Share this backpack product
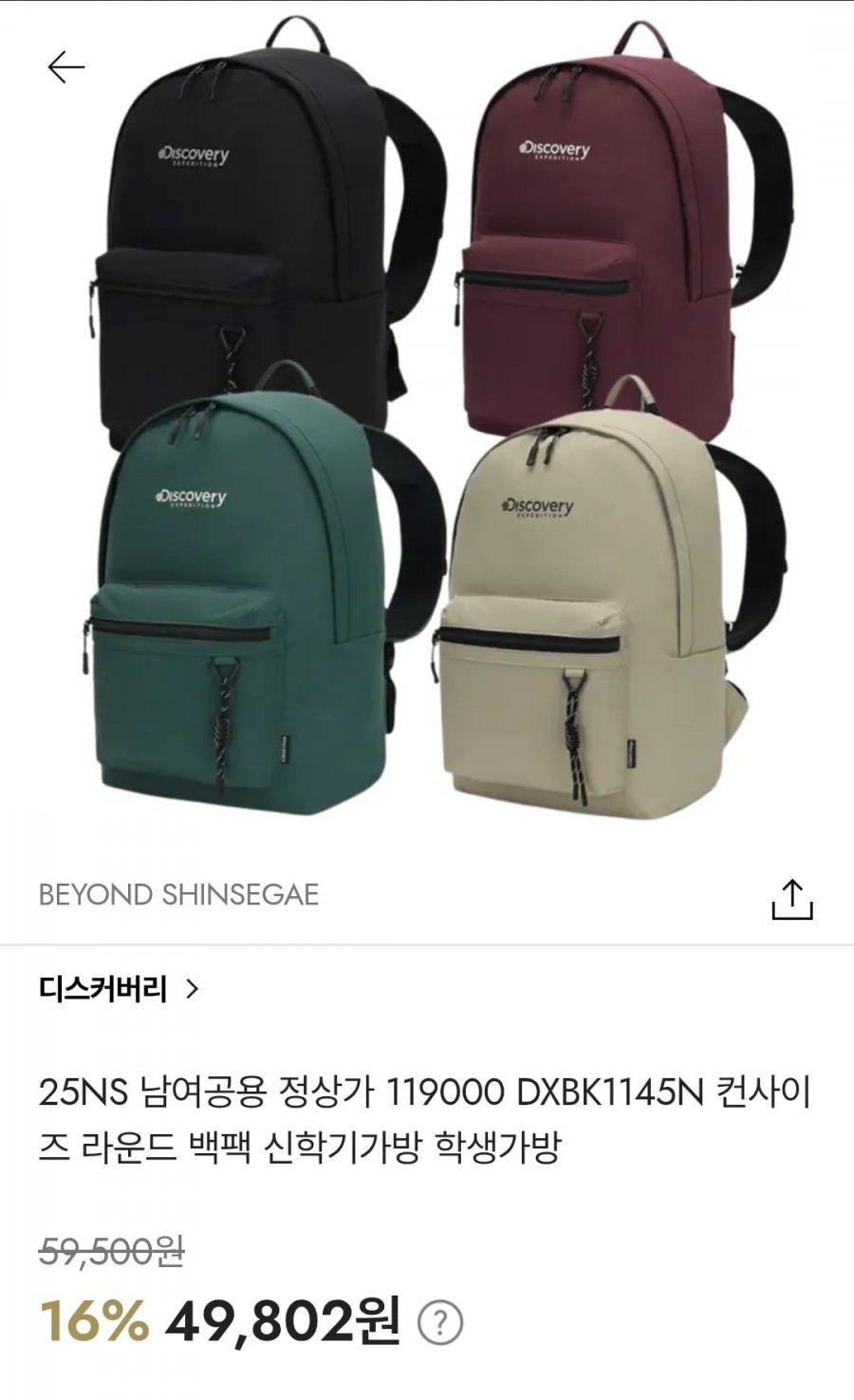Screen dimensions: 854x1400 pyautogui.click(x=791, y=898)
